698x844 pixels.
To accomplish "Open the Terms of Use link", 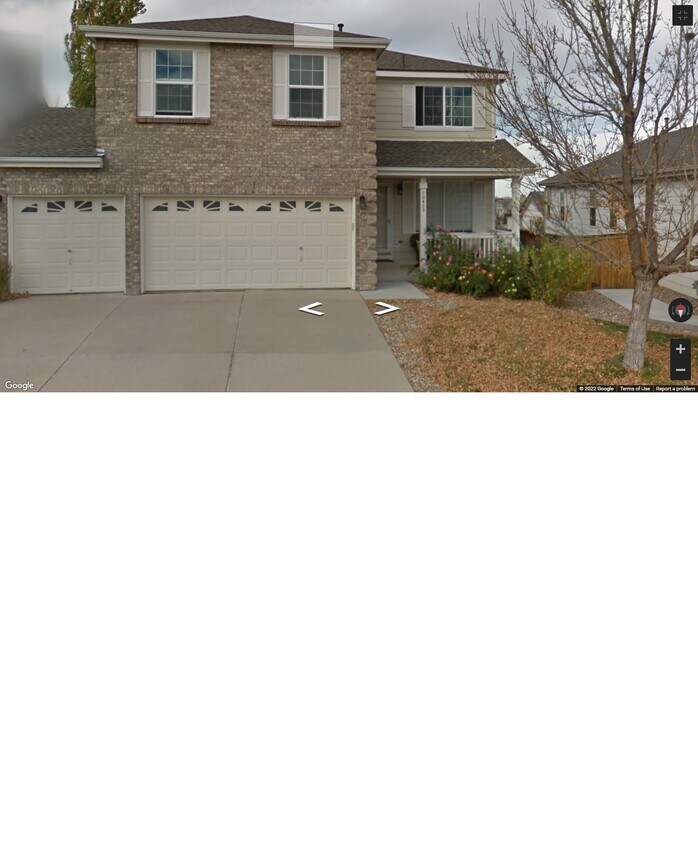I will pos(634,388).
